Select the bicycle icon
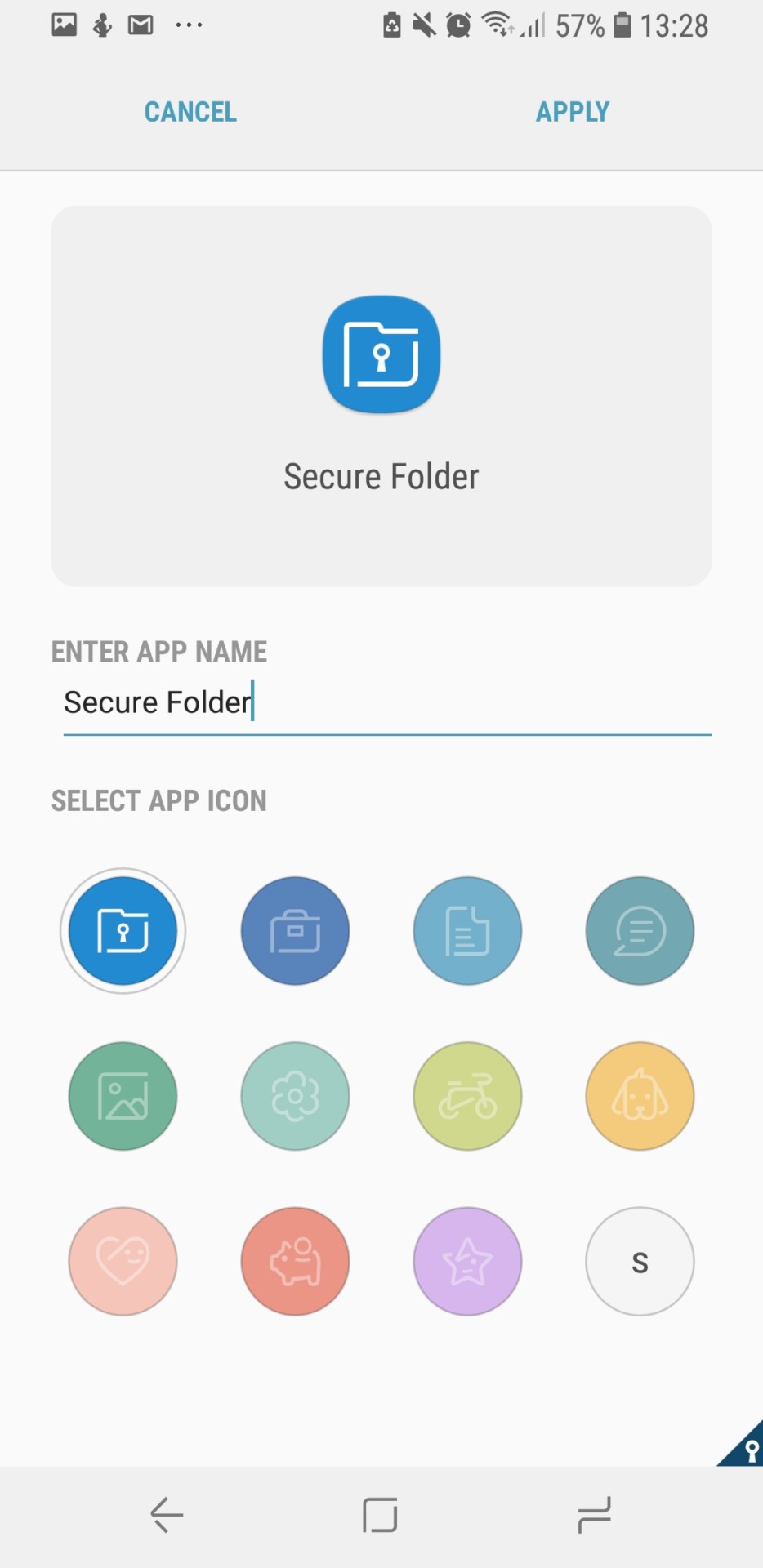The image size is (763, 1568). tap(467, 1095)
